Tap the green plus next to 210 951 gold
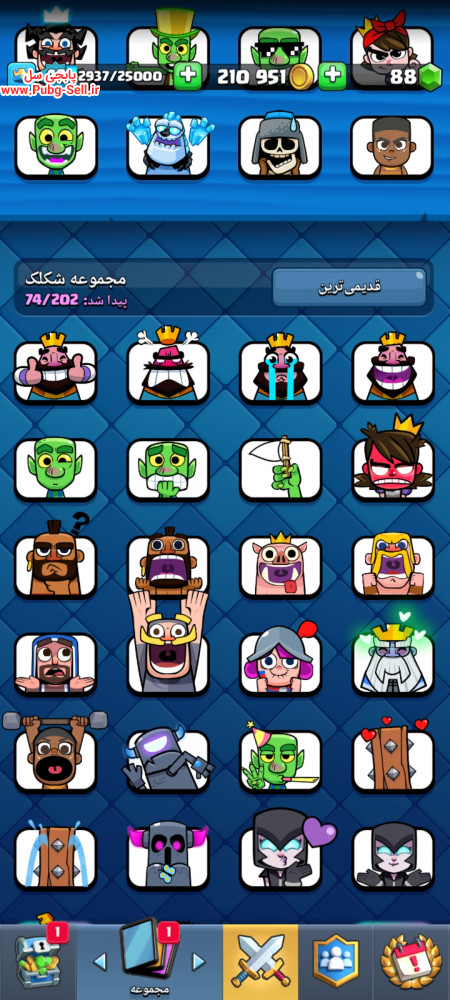Image resolution: width=450 pixels, height=1000 pixels. point(332,76)
